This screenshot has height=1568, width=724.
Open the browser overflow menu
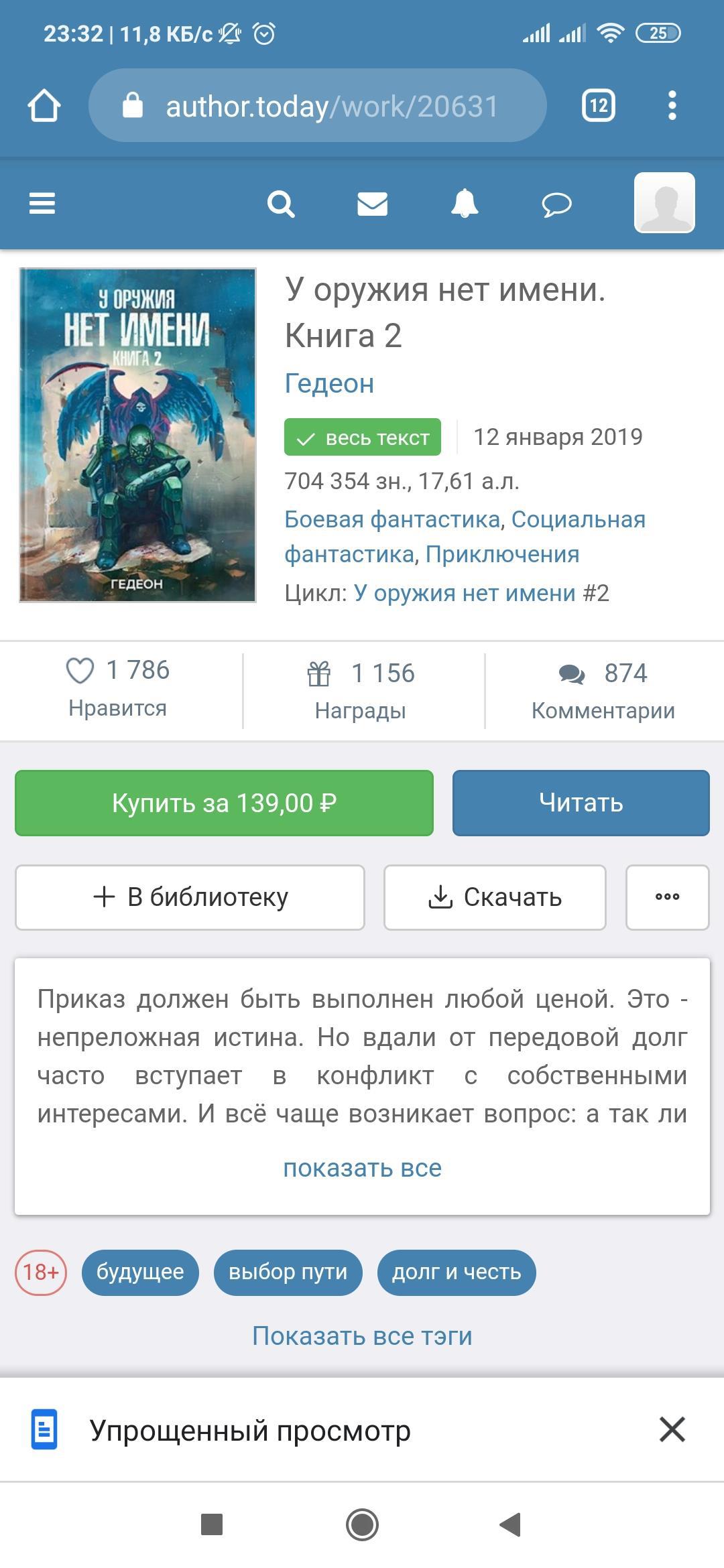pyautogui.click(x=672, y=106)
